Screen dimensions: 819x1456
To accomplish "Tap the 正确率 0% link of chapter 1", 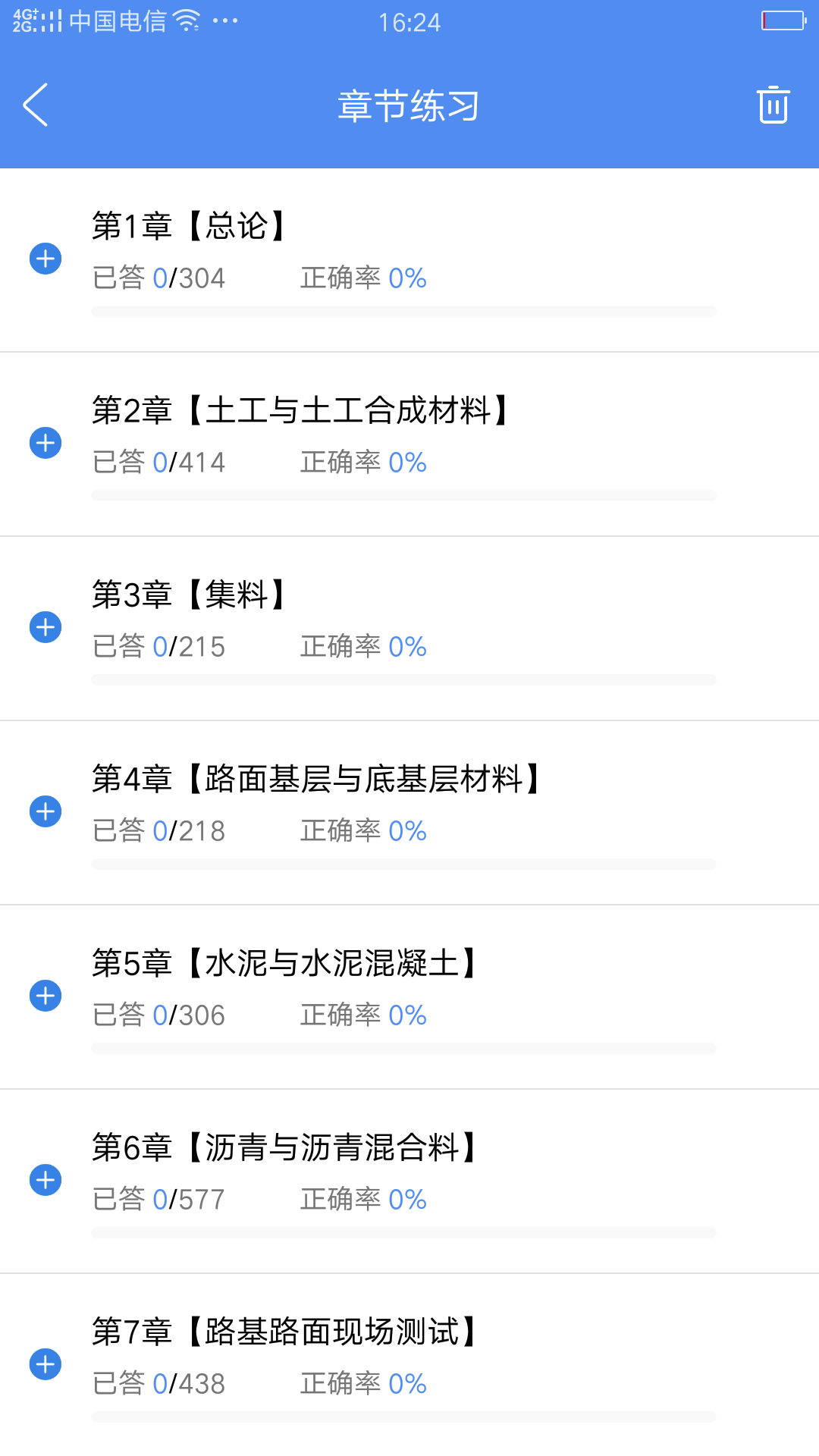I will (x=362, y=278).
